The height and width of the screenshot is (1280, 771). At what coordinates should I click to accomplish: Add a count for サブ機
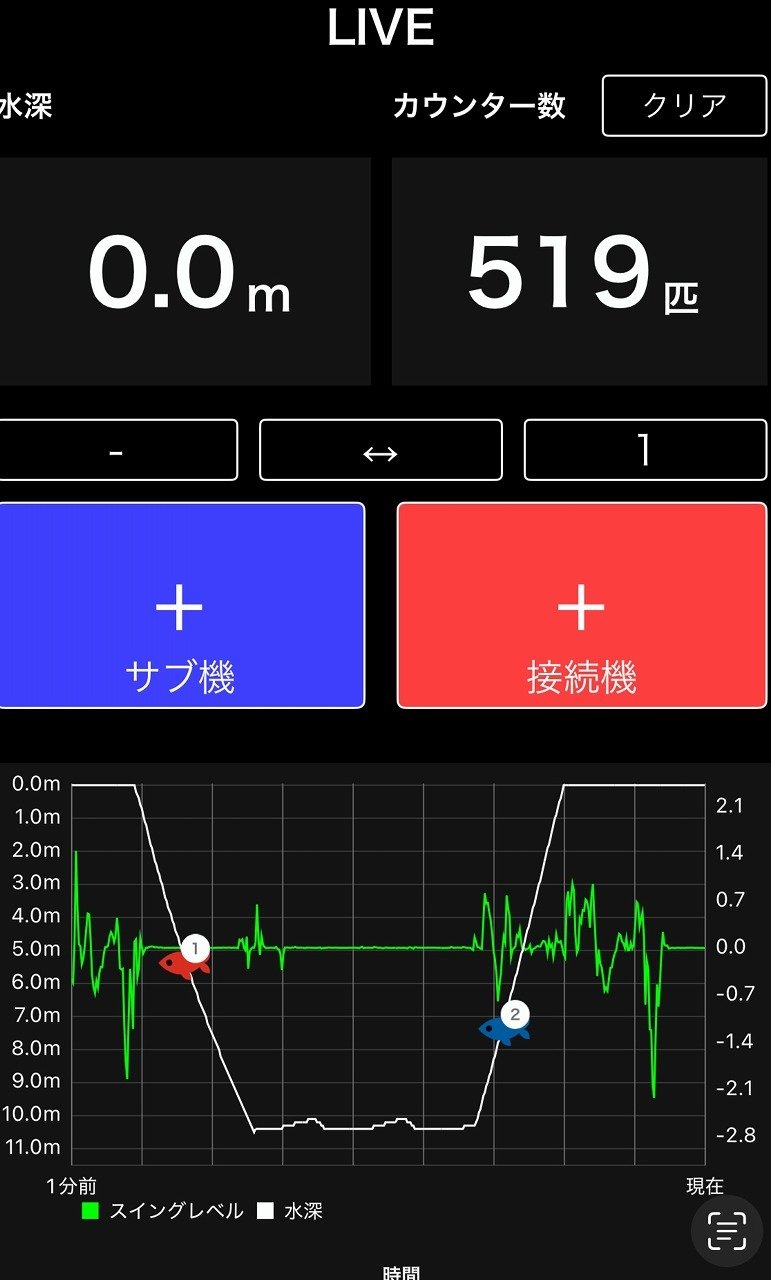(x=181, y=606)
